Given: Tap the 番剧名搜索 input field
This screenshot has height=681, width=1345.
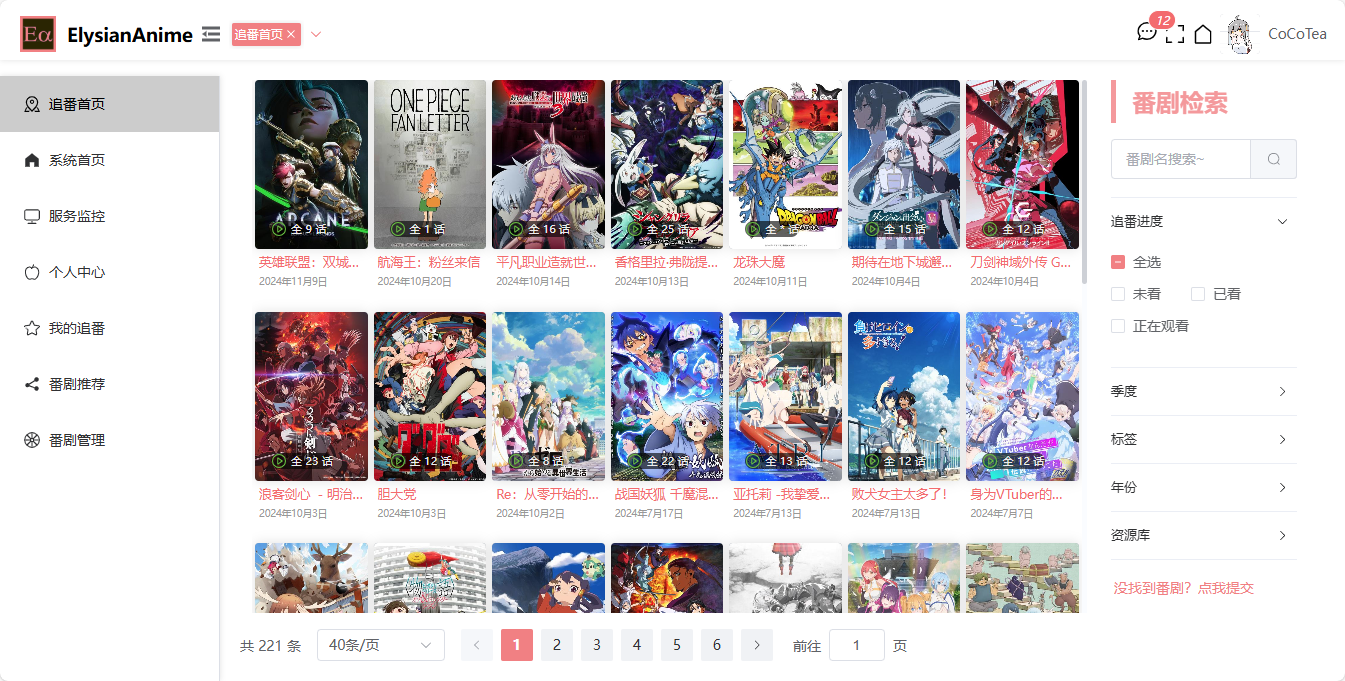Looking at the screenshot, I should [1180, 159].
